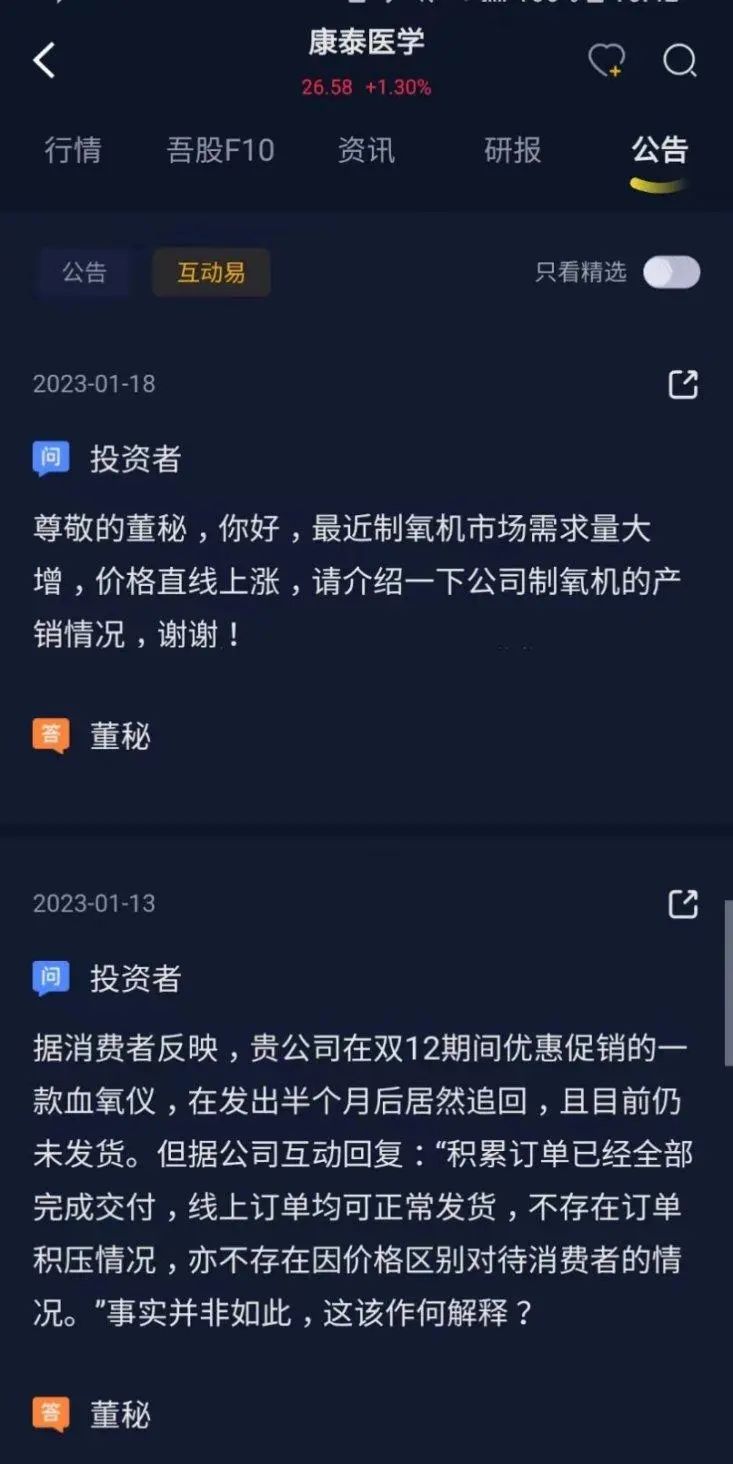Go back using the back arrow

point(45,61)
